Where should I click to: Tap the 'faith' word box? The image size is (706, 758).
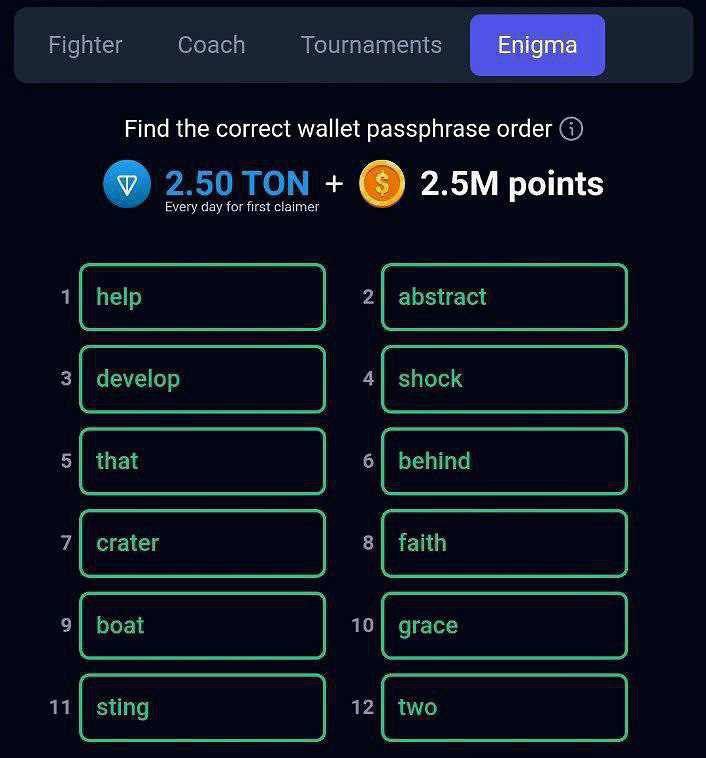504,543
